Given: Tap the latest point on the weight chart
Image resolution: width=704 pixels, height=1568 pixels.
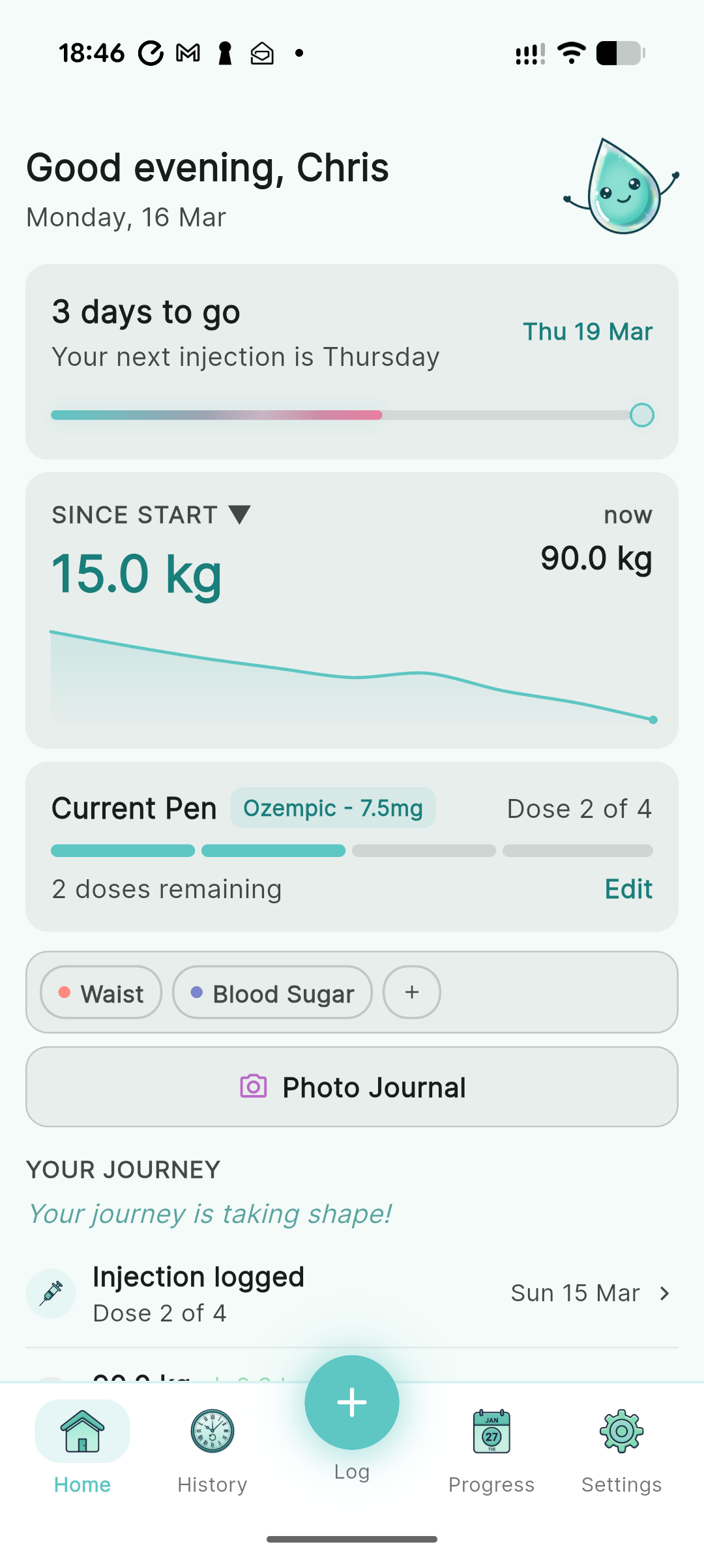Looking at the screenshot, I should click(x=653, y=719).
